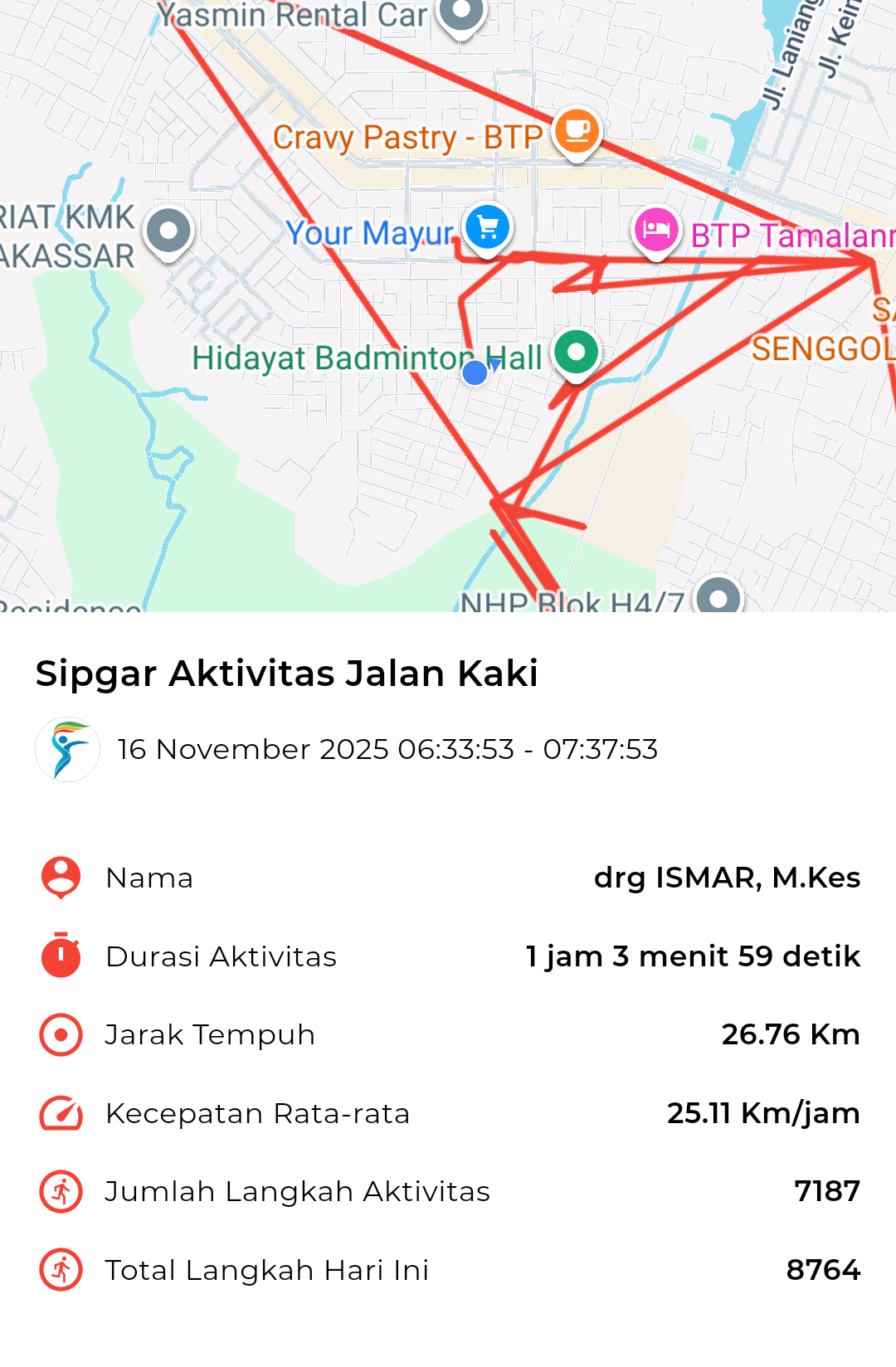Tap the blue current location dot
This screenshot has height=1367, width=896.
[475, 373]
